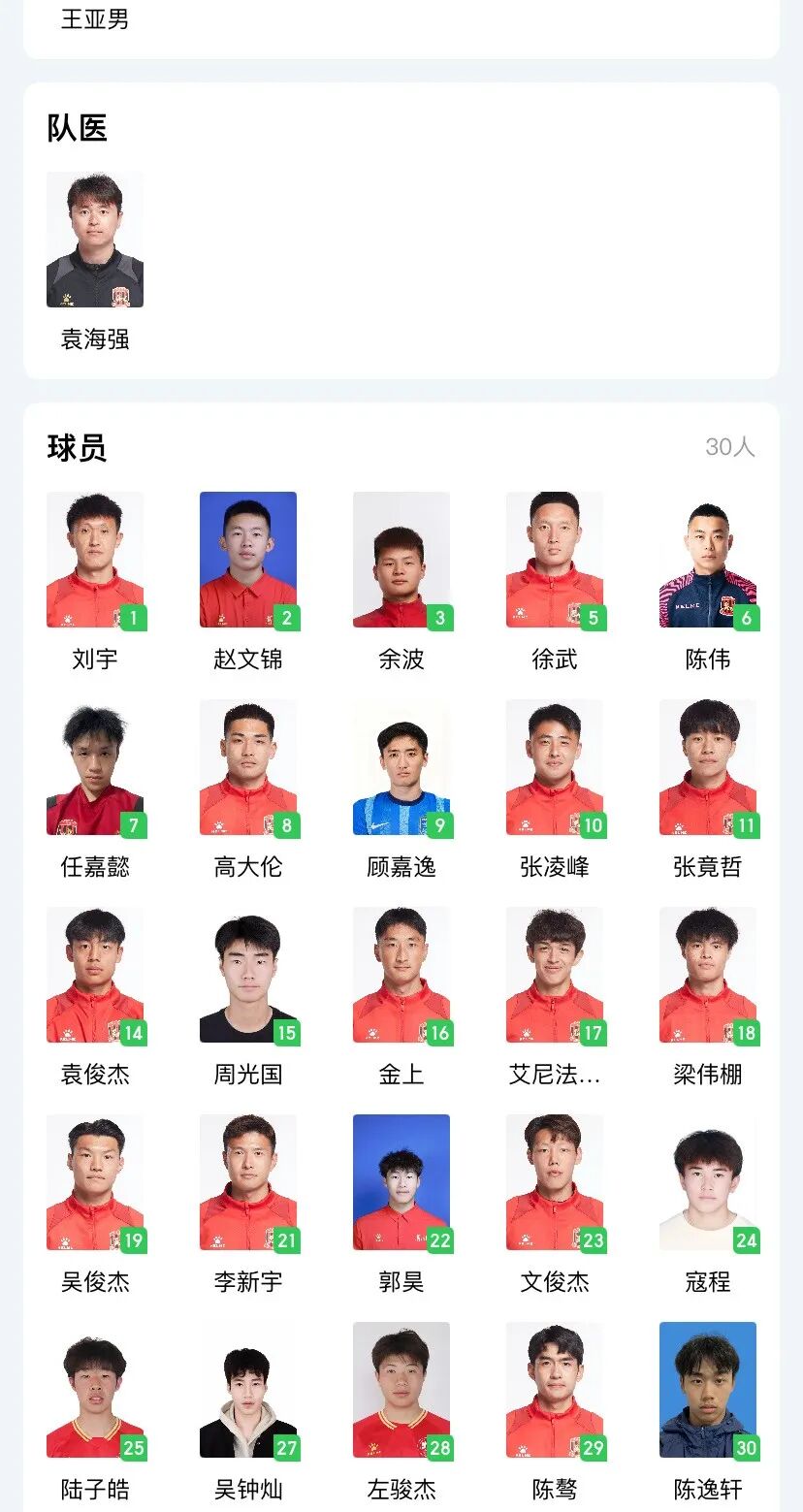Open 张凌峰 number 10 profile

pos(555,767)
